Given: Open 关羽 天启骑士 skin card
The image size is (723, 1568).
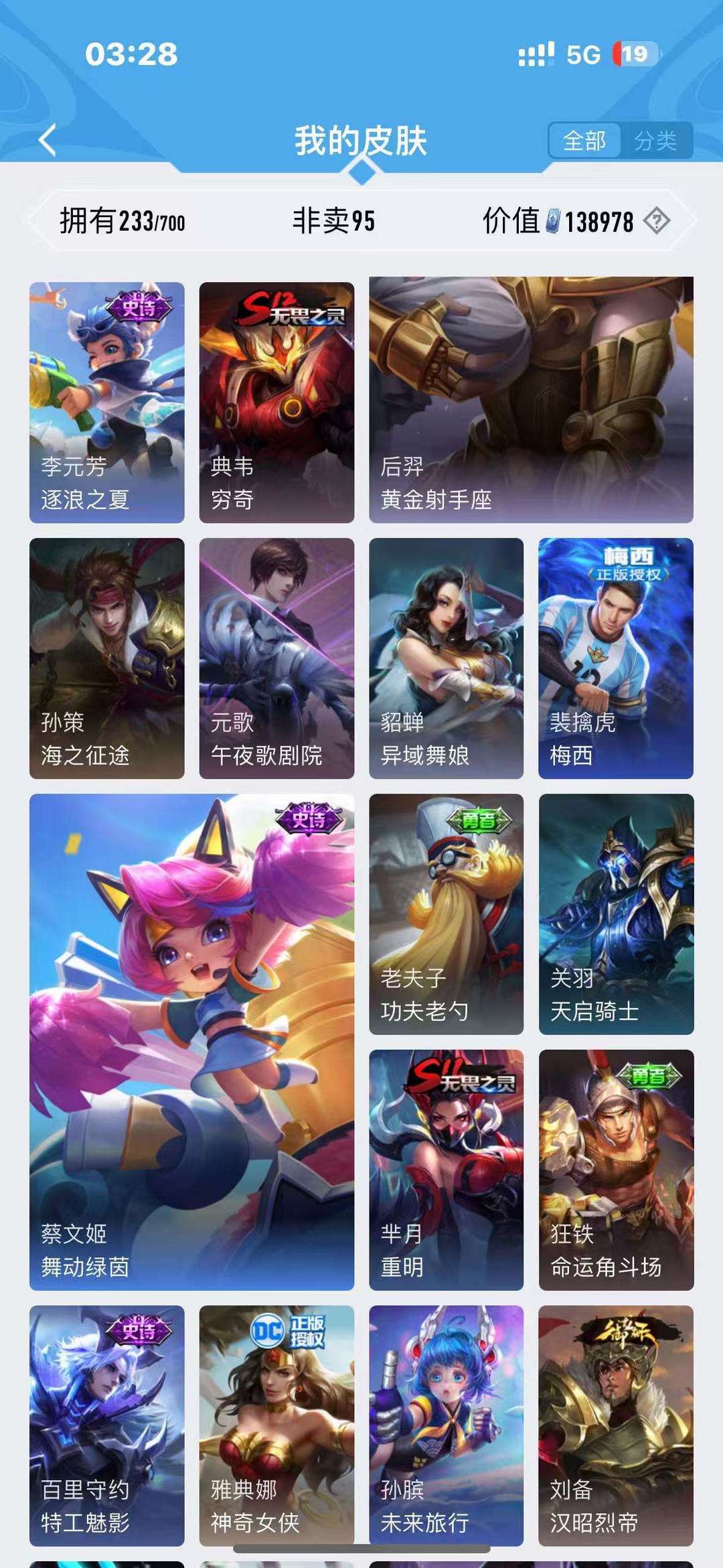Looking at the screenshot, I should (616, 914).
